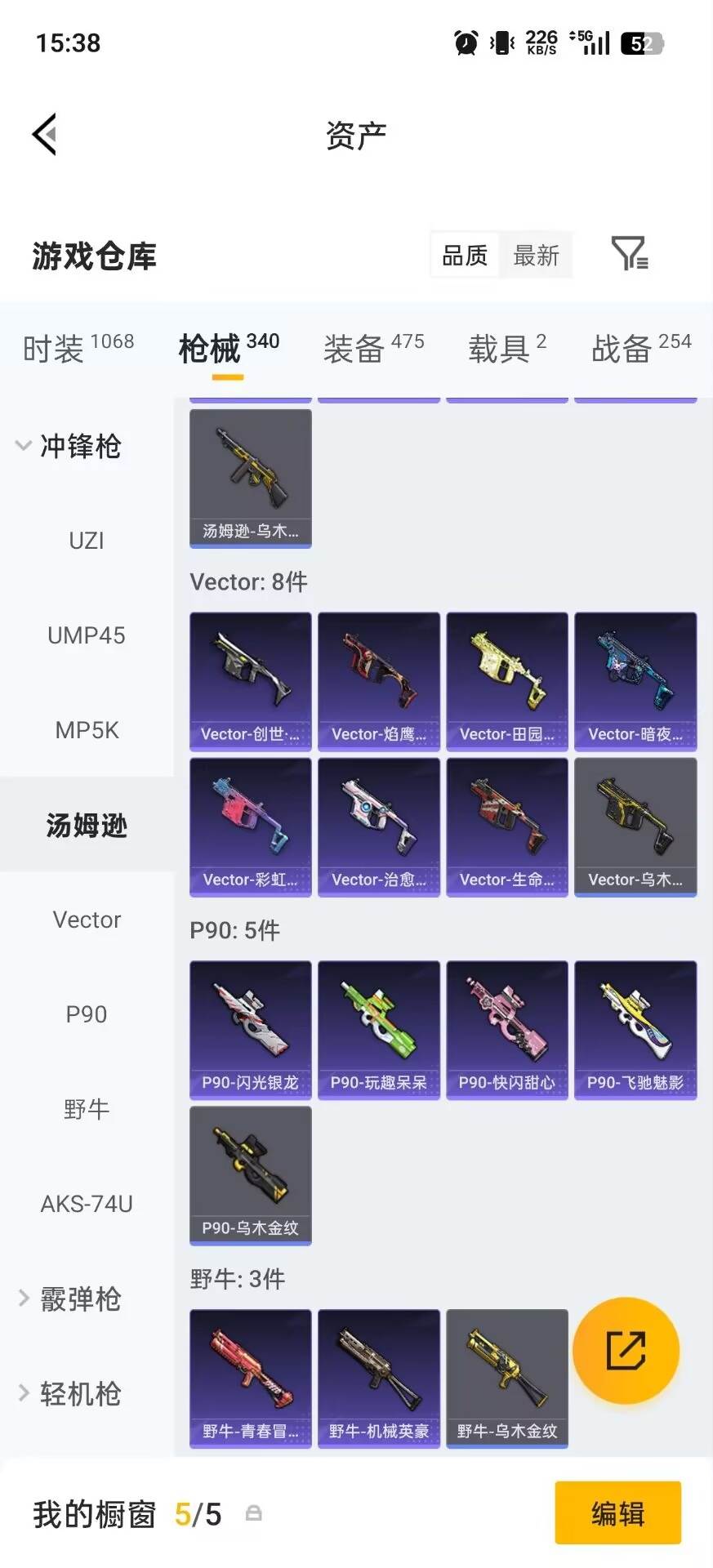
Task: Sort by 最新
Action: point(536,256)
